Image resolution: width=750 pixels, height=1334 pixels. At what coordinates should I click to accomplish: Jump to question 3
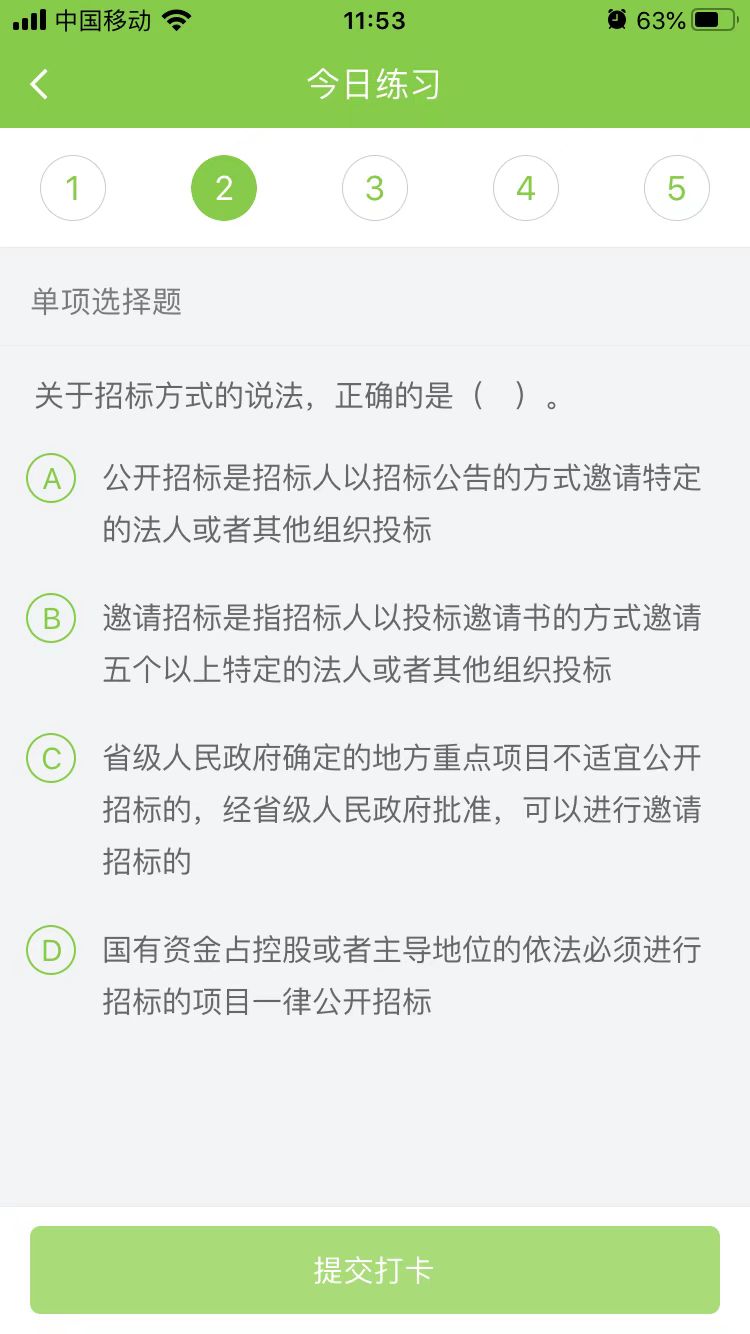(x=375, y=188)
